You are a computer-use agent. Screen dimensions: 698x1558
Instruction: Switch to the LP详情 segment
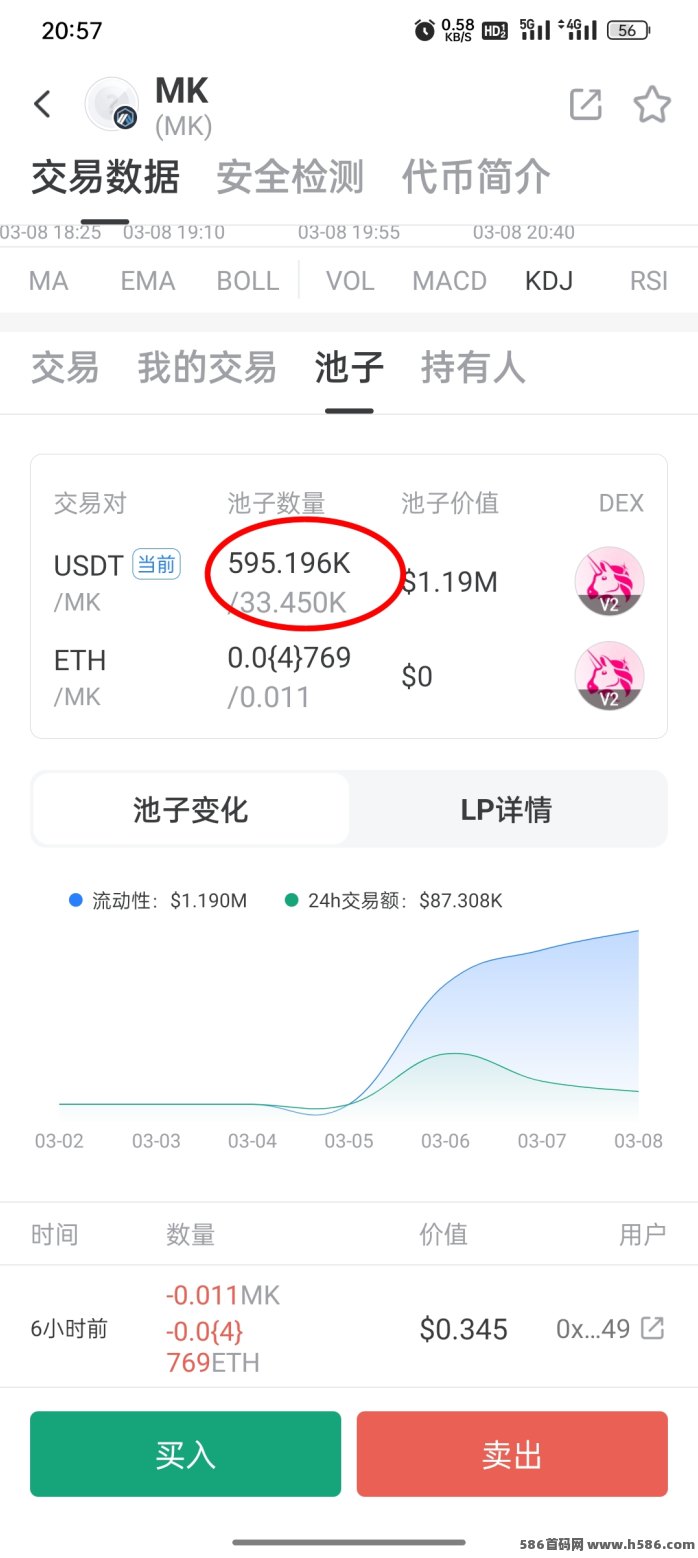[x=506, y=809]
